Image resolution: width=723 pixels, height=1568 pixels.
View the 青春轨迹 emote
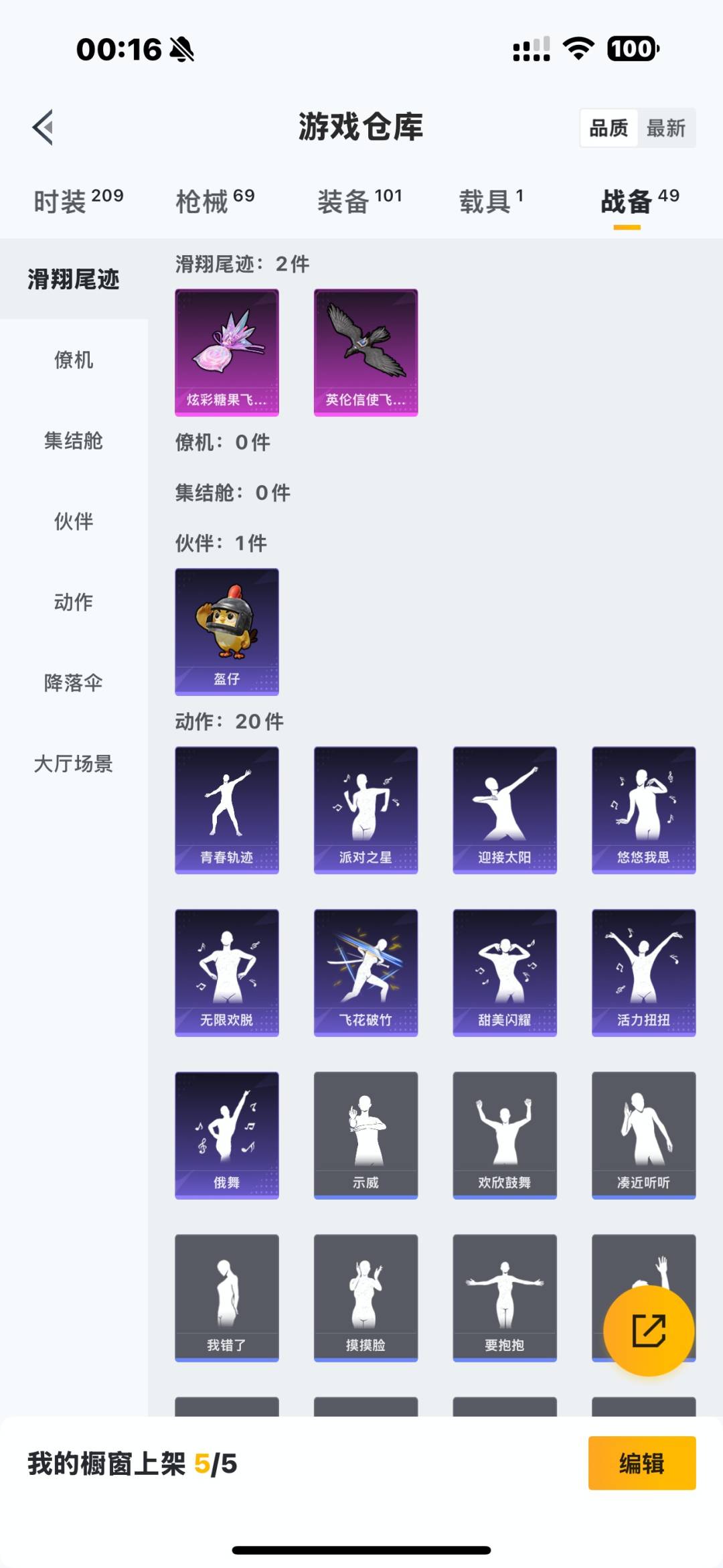pos(227,810)
